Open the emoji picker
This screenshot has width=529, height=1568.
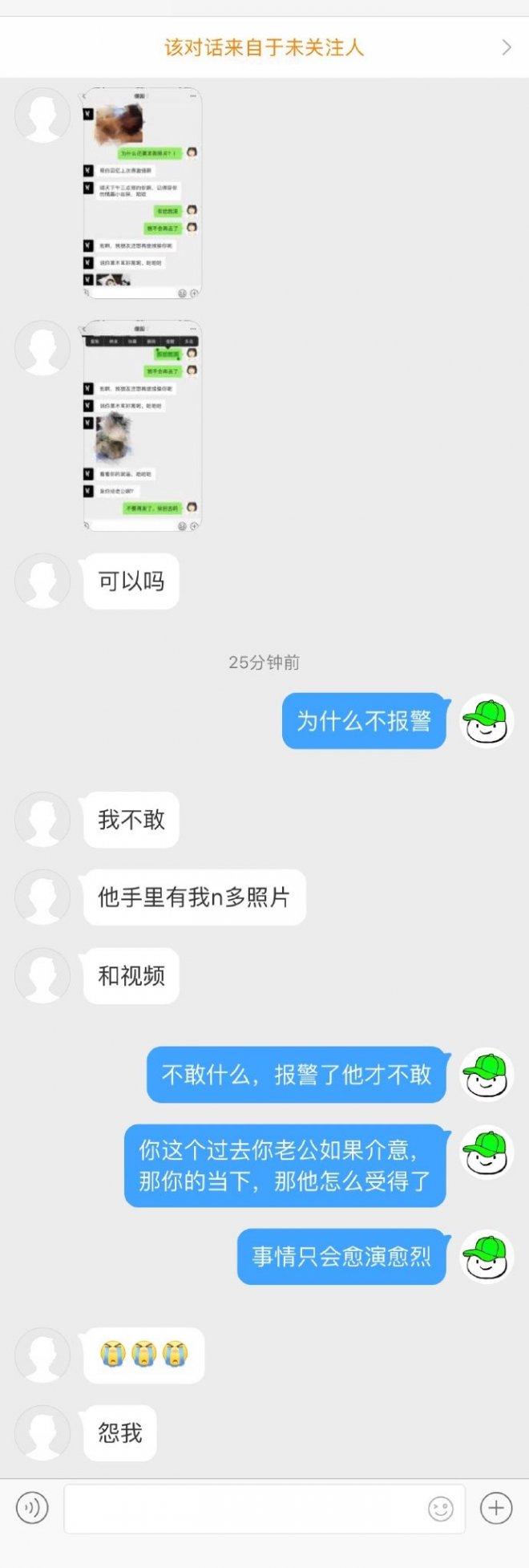point(440,1509)
